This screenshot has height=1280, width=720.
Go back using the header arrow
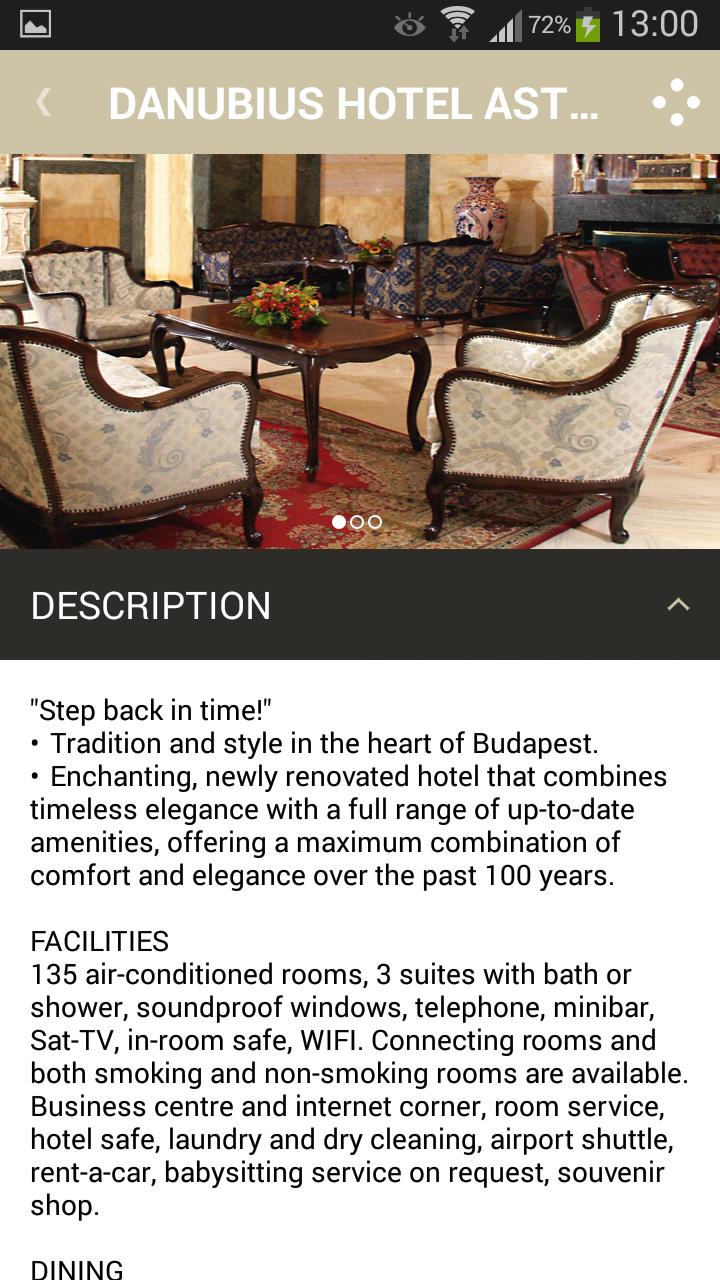43,102
